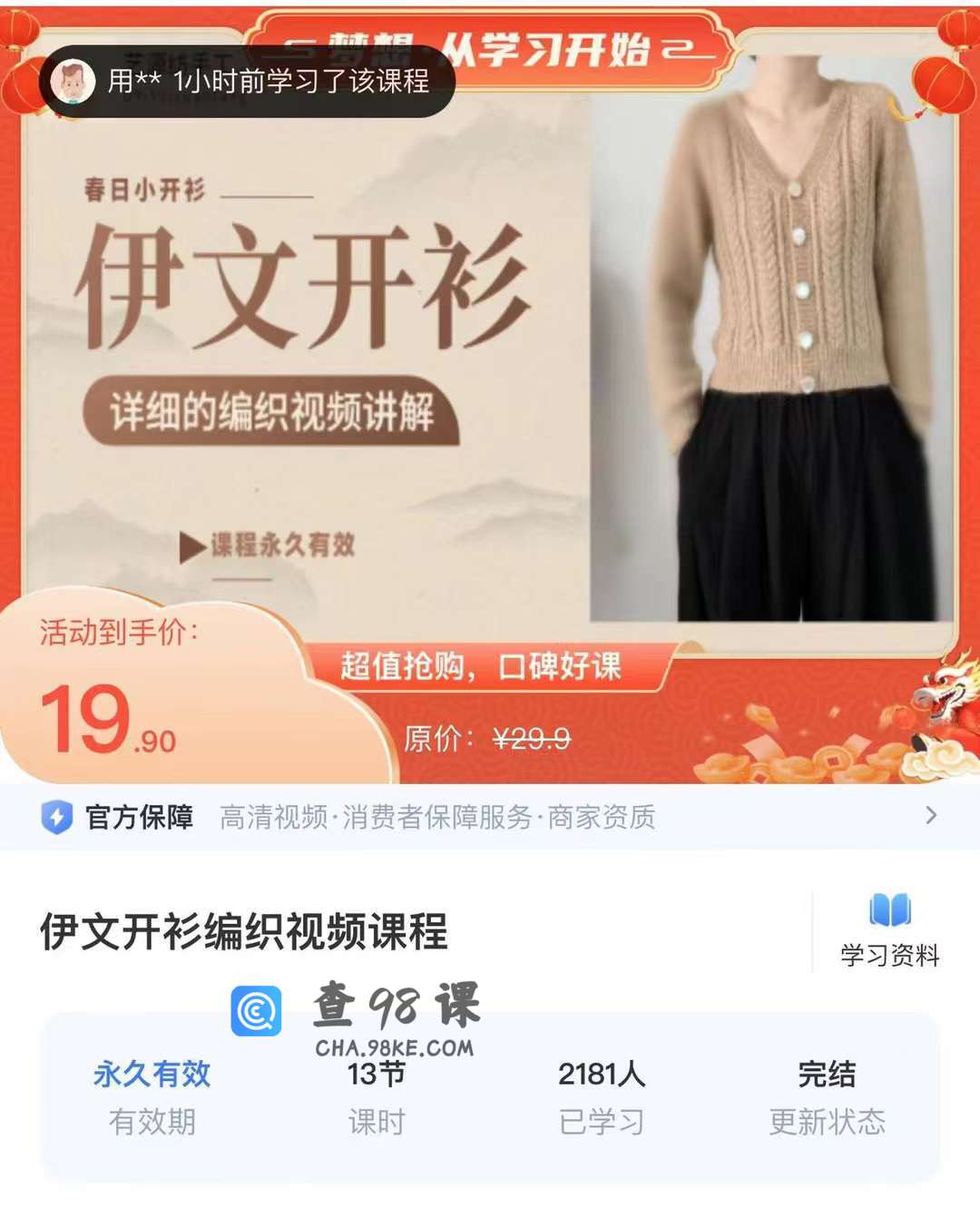
Task: View the 伊文开衫 course cover image
Action: [490, 363]
